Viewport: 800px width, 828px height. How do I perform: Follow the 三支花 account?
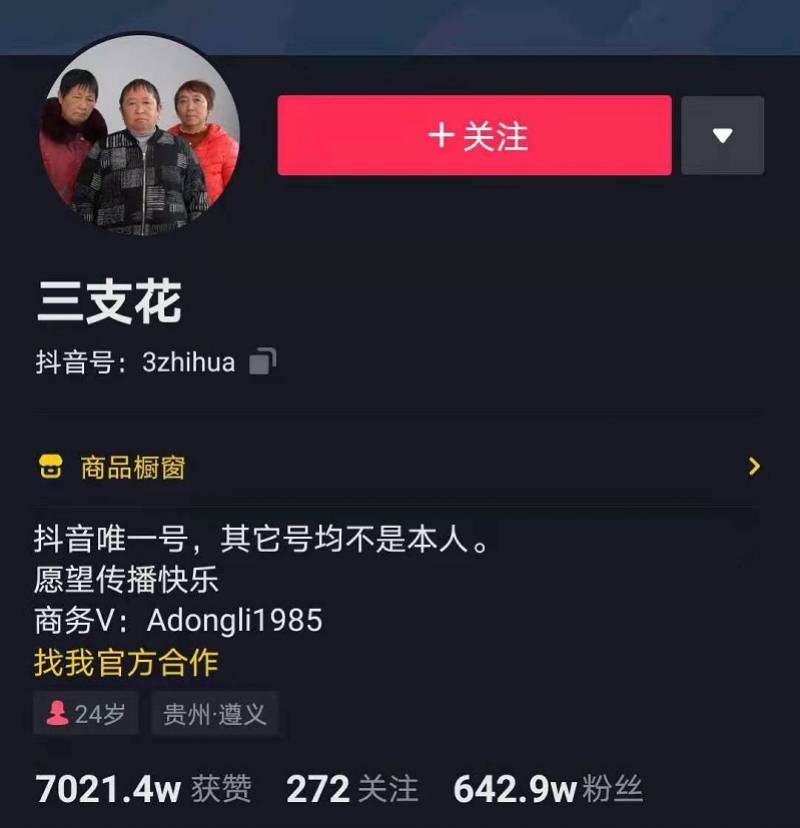point(474,135)
